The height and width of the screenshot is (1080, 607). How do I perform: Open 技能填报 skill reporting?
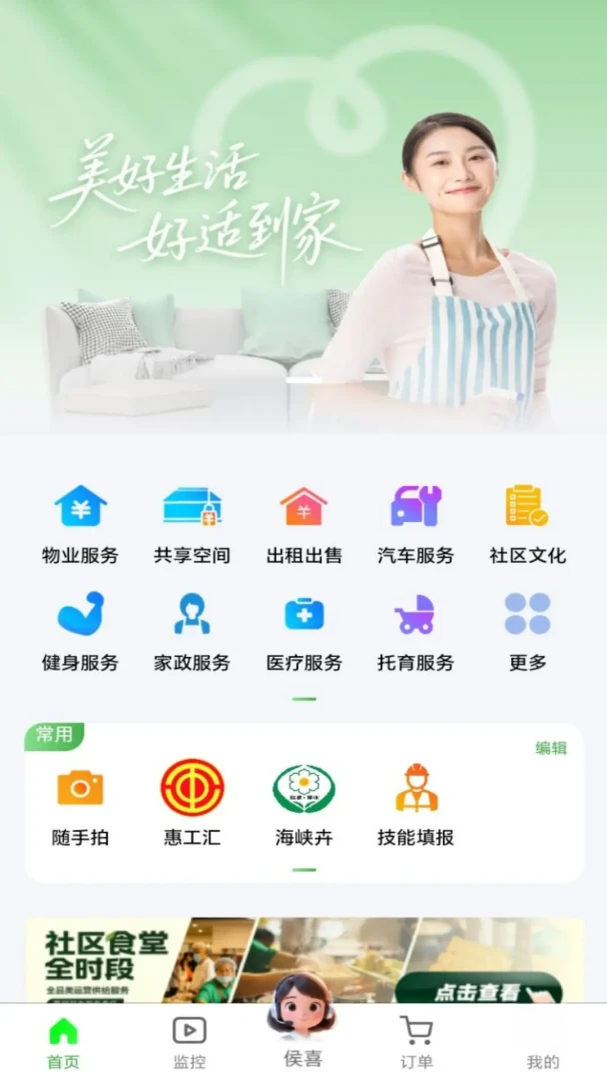pyautogui.click(x=415, y=804)
